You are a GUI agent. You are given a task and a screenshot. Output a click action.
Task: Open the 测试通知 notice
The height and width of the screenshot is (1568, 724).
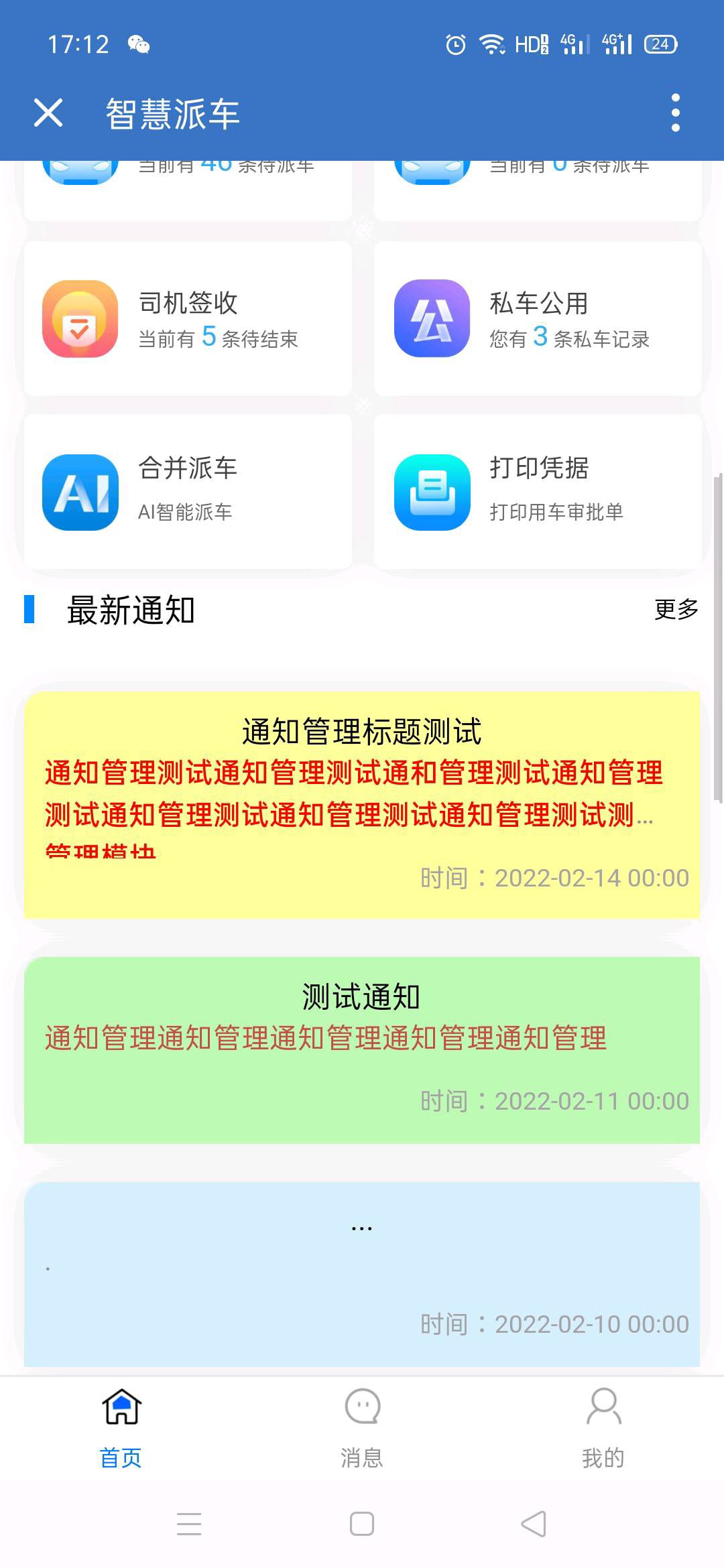[x=362, y=1050]
